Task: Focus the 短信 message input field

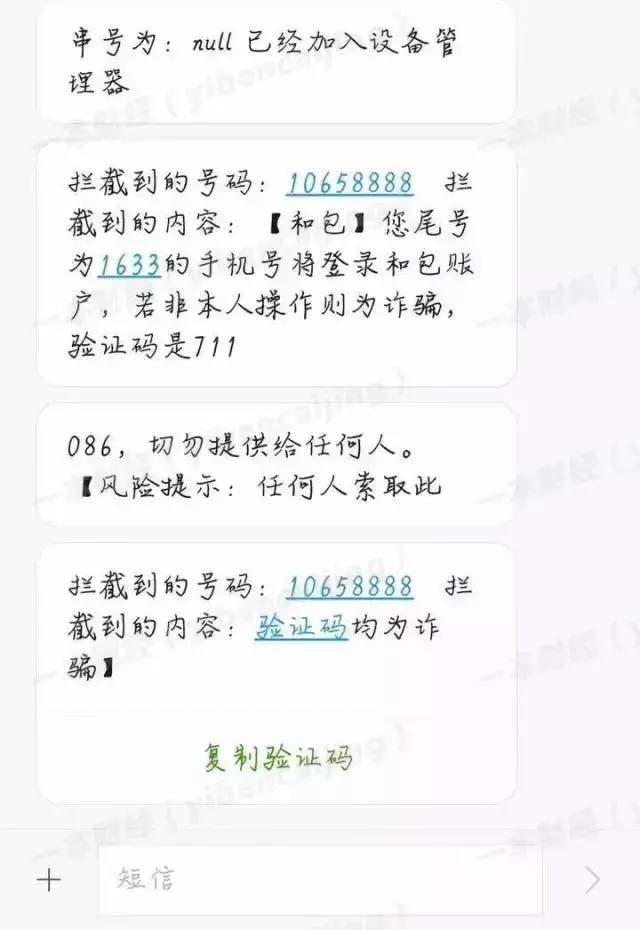Action: click(320, 880)
